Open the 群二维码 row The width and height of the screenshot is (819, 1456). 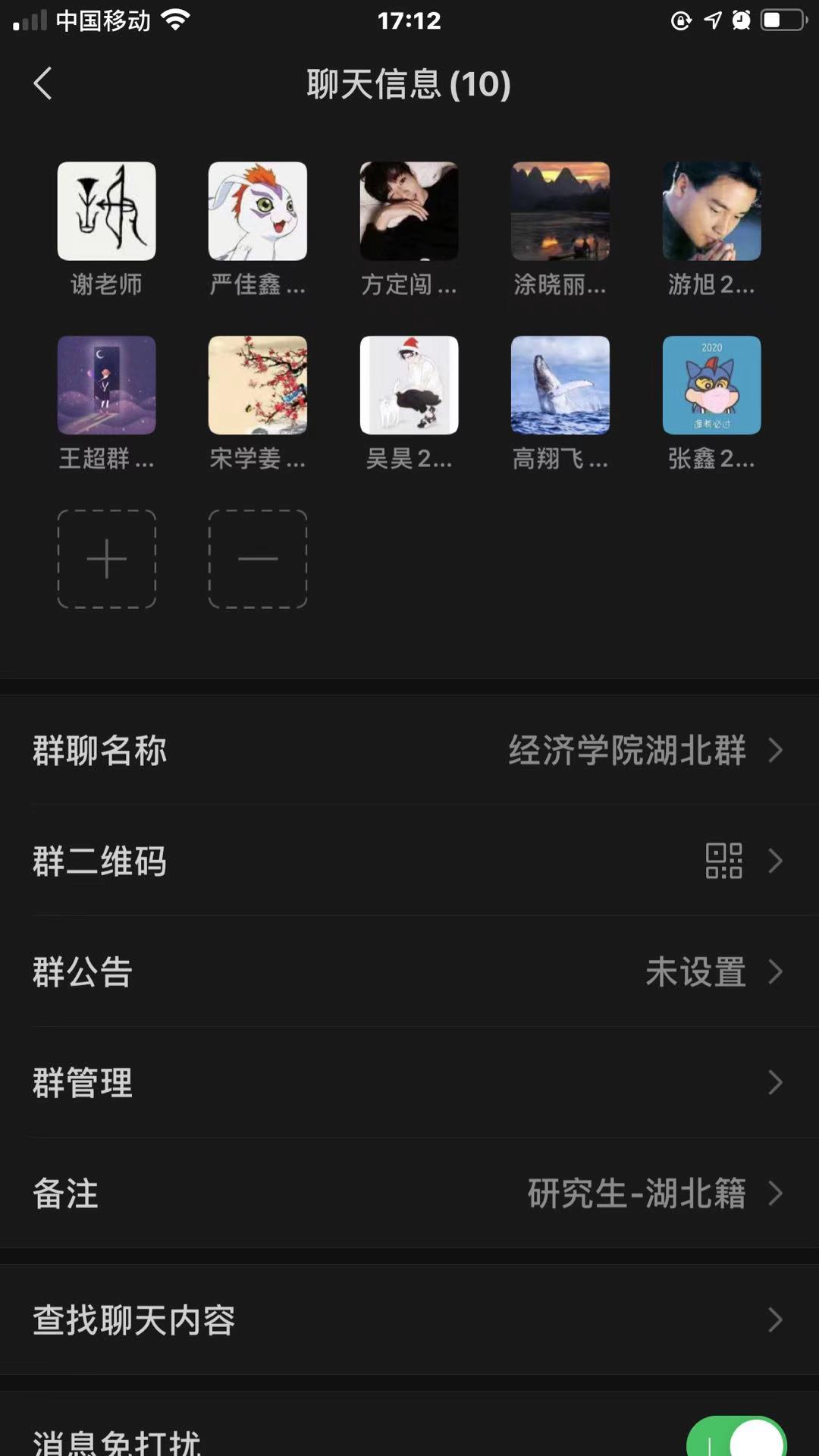409,861
